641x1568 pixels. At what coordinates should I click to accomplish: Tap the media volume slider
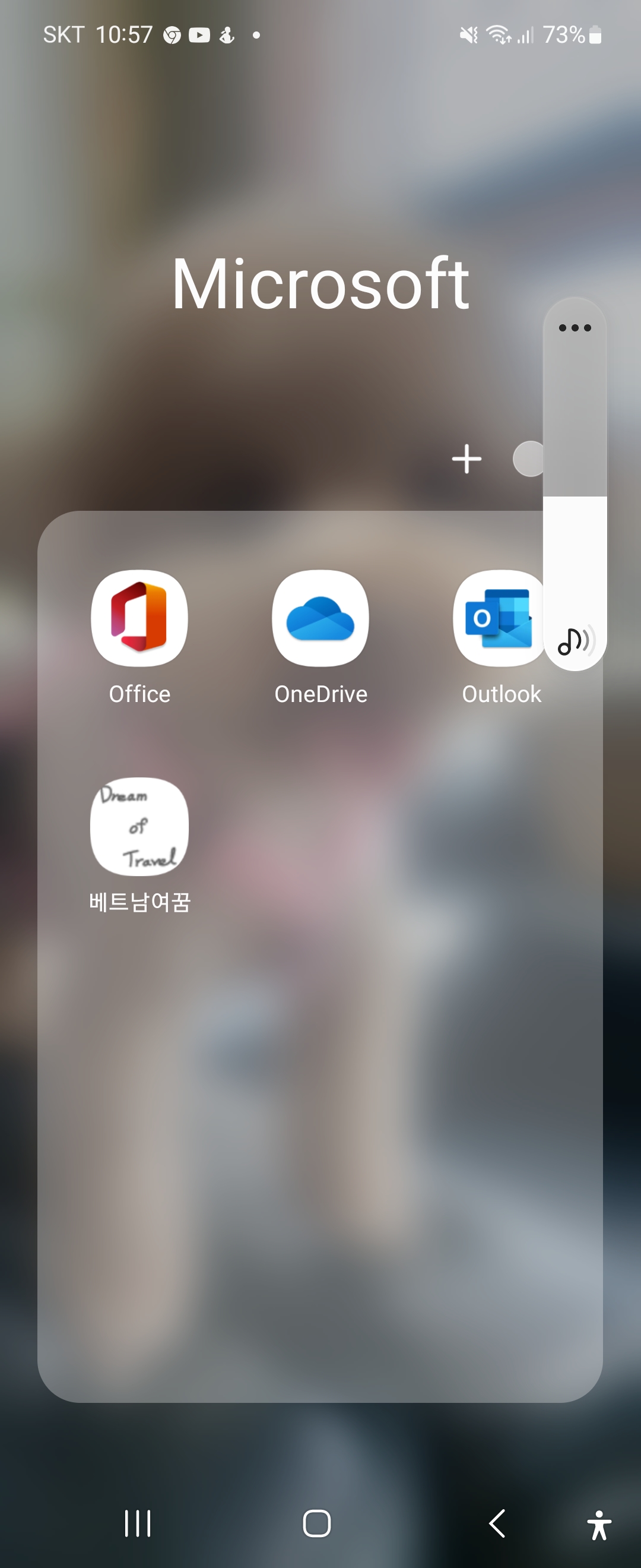click(575, 487)
